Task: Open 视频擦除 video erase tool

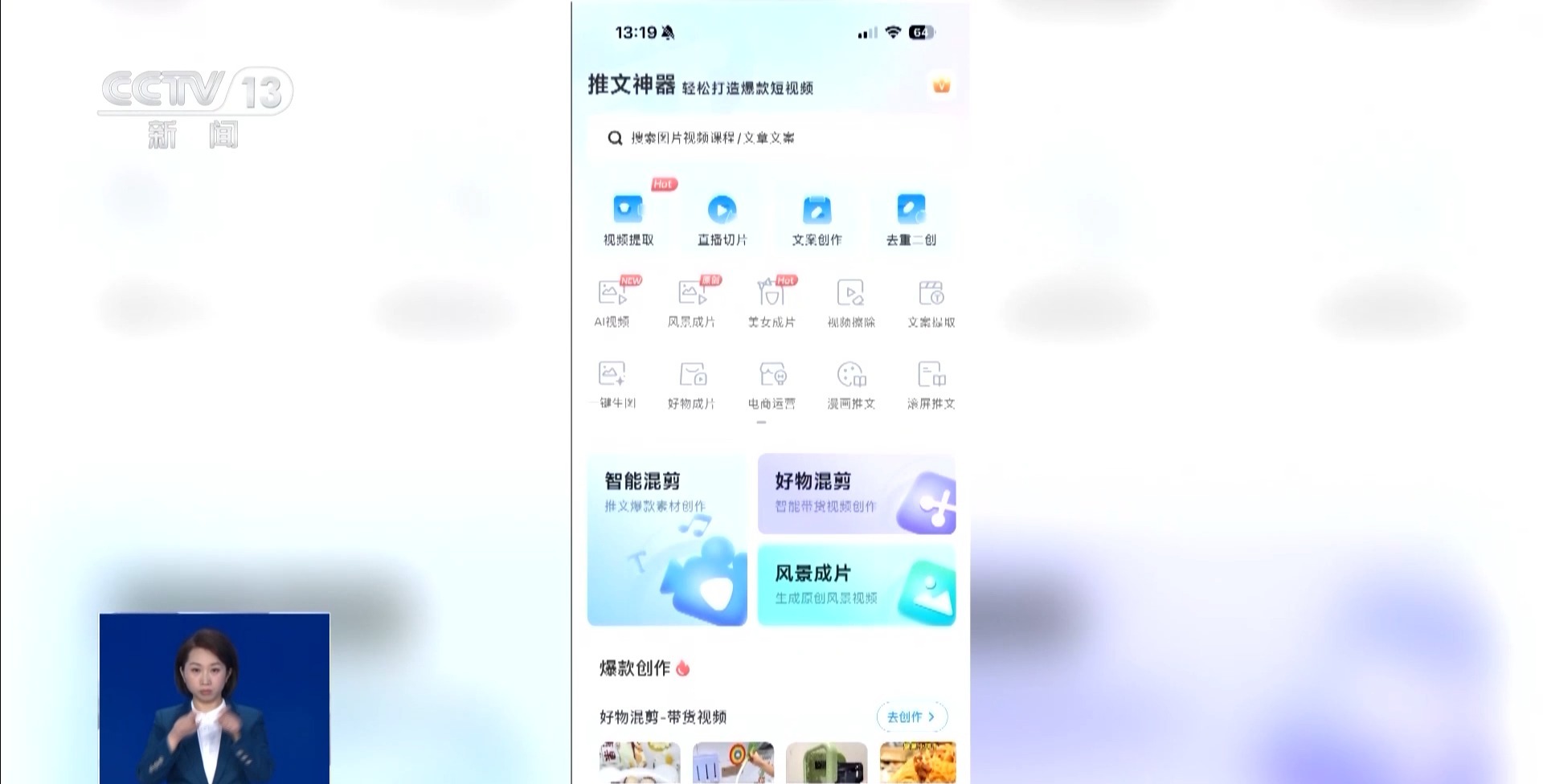Action: pyautogui.click(x=851, y=302)
